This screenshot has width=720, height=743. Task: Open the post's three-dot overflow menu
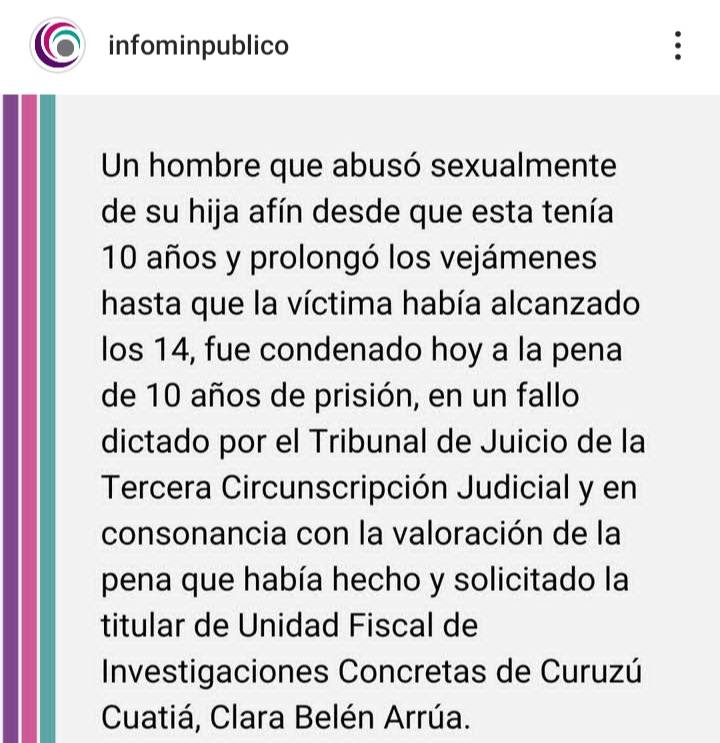click(x=678, y=46)
